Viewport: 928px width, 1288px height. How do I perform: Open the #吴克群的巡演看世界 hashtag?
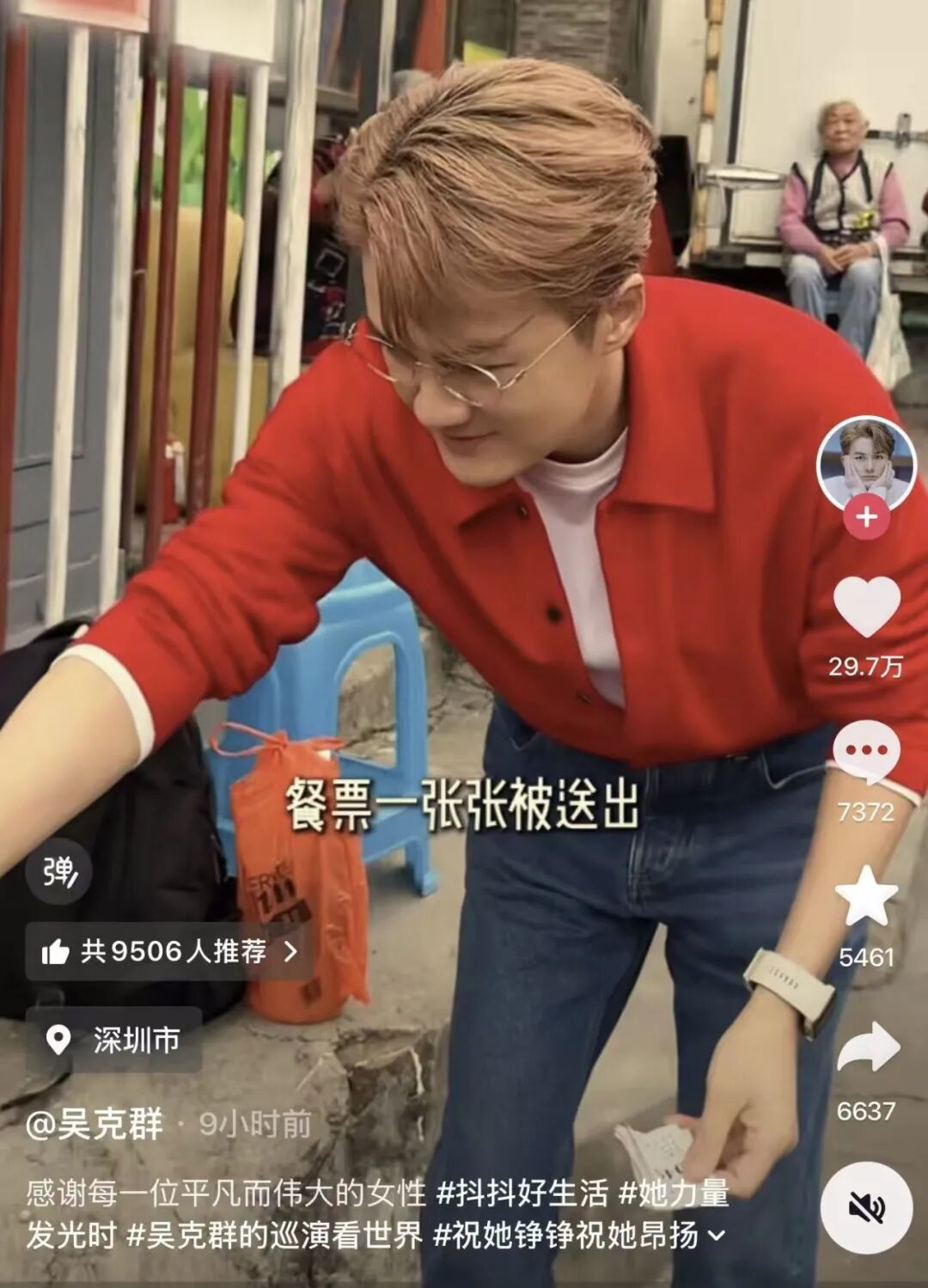click(275, 1236)
